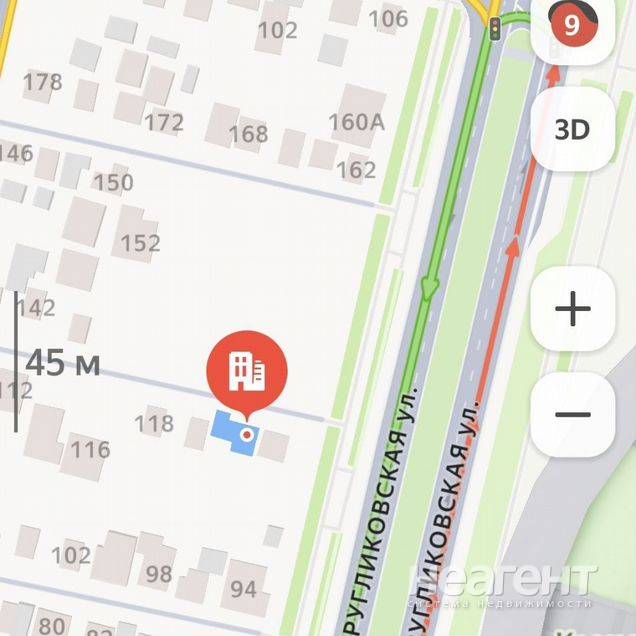Screen dimensions: 636x636
Task: Zoom in with the plus button
Action: 572,310
